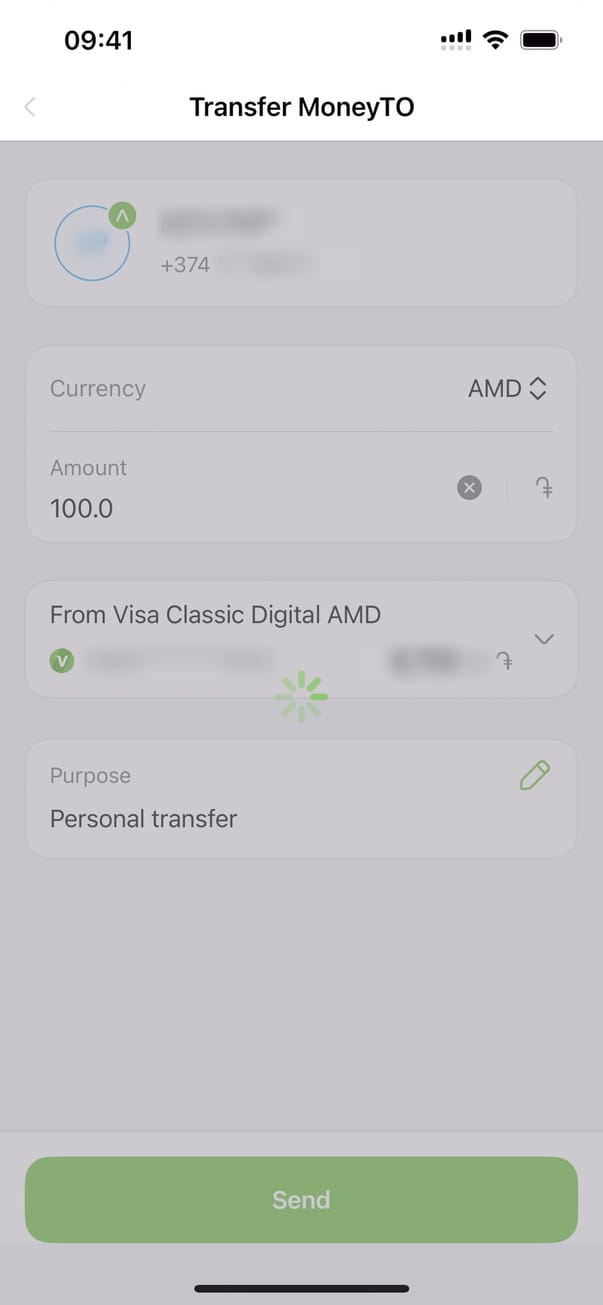Expand the From Visa Classic Digital card selector
The image size is (603, 1305).
[544, 639]
